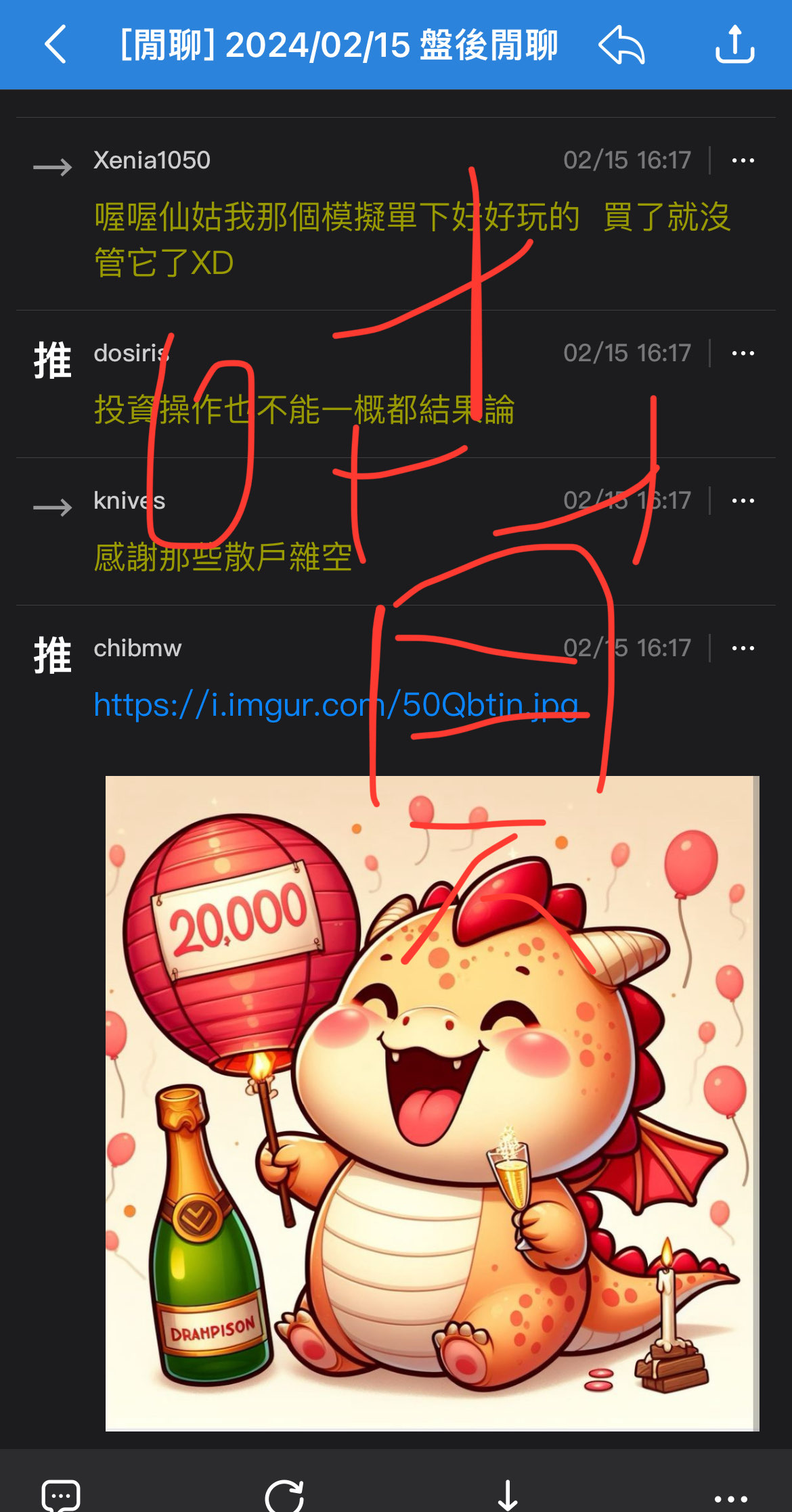Go back to the previous page
Viewport: 792px width, 1512px height.
(56, 45)
